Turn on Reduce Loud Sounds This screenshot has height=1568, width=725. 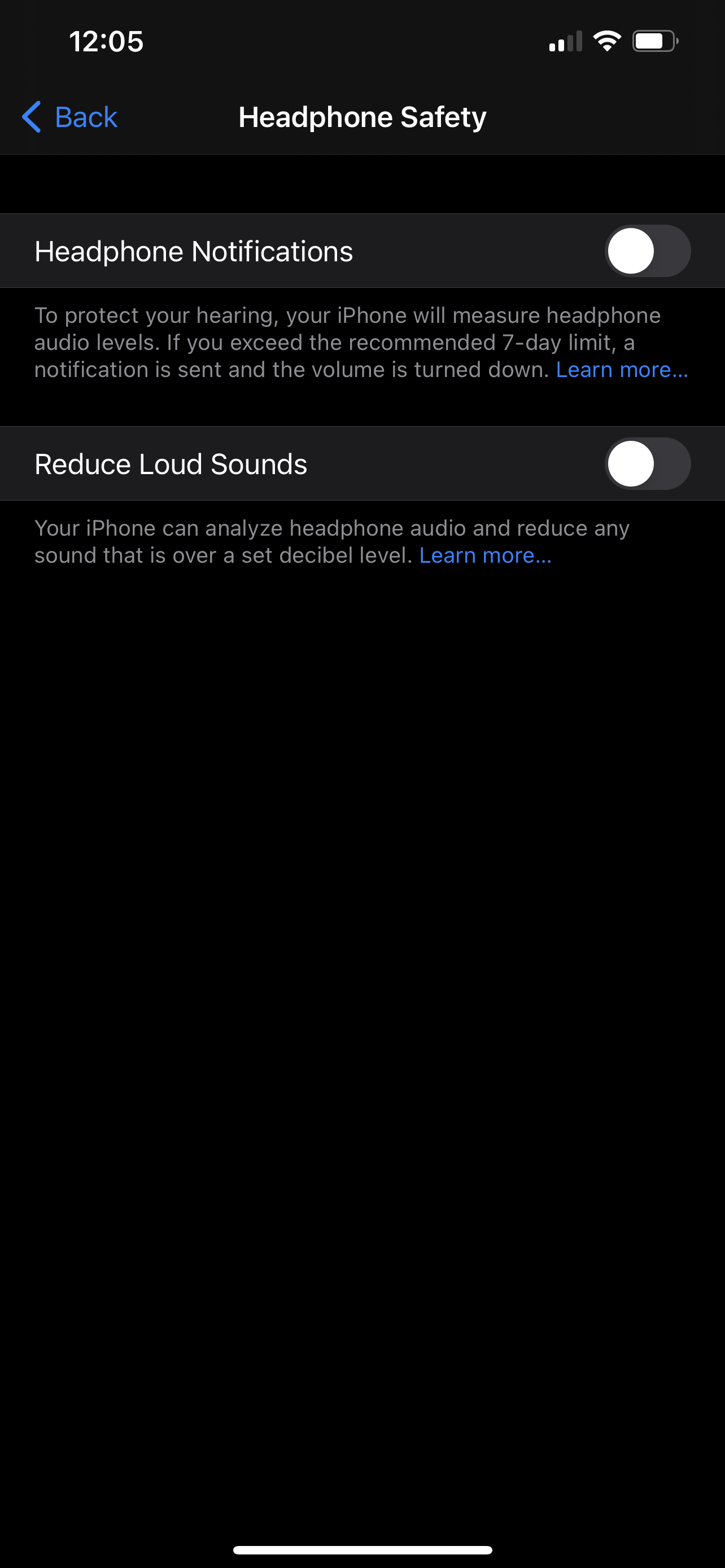click(647, 464)
